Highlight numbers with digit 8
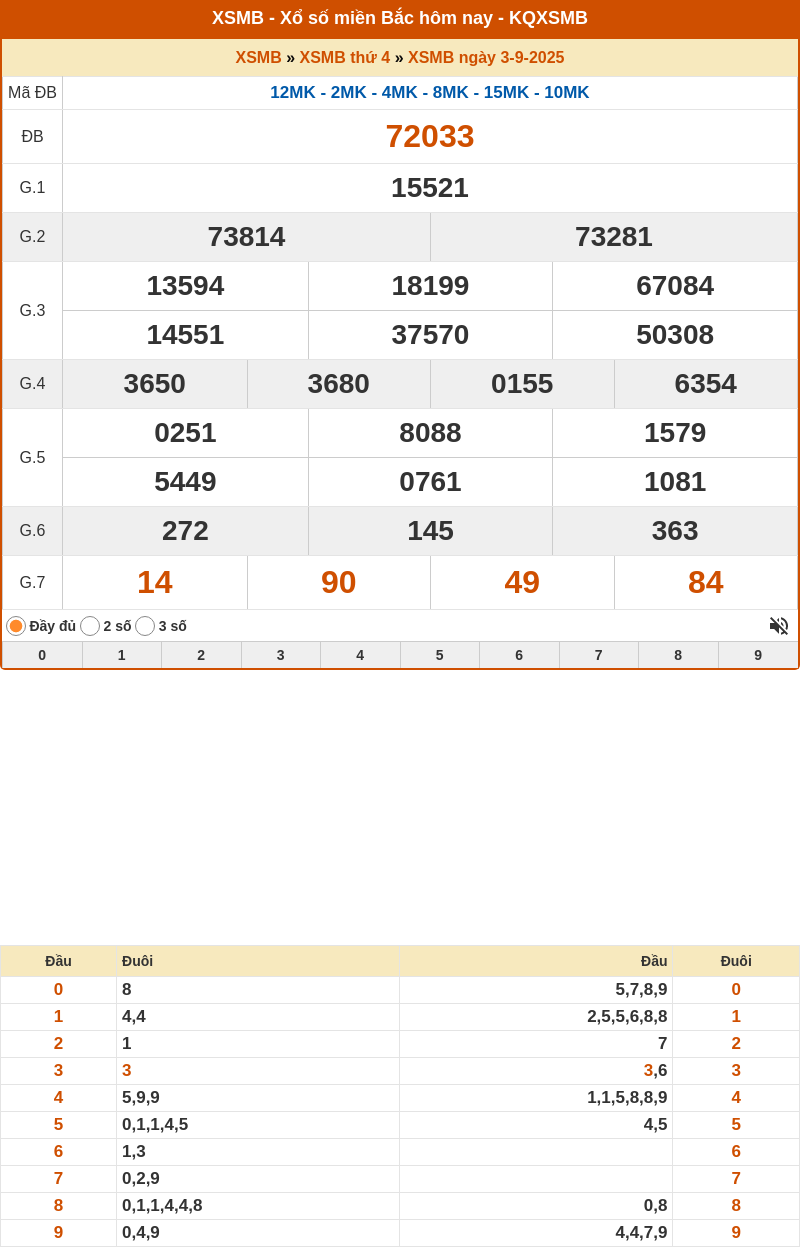This screenshot has height=1247, width=800. (x=678, y=655)
